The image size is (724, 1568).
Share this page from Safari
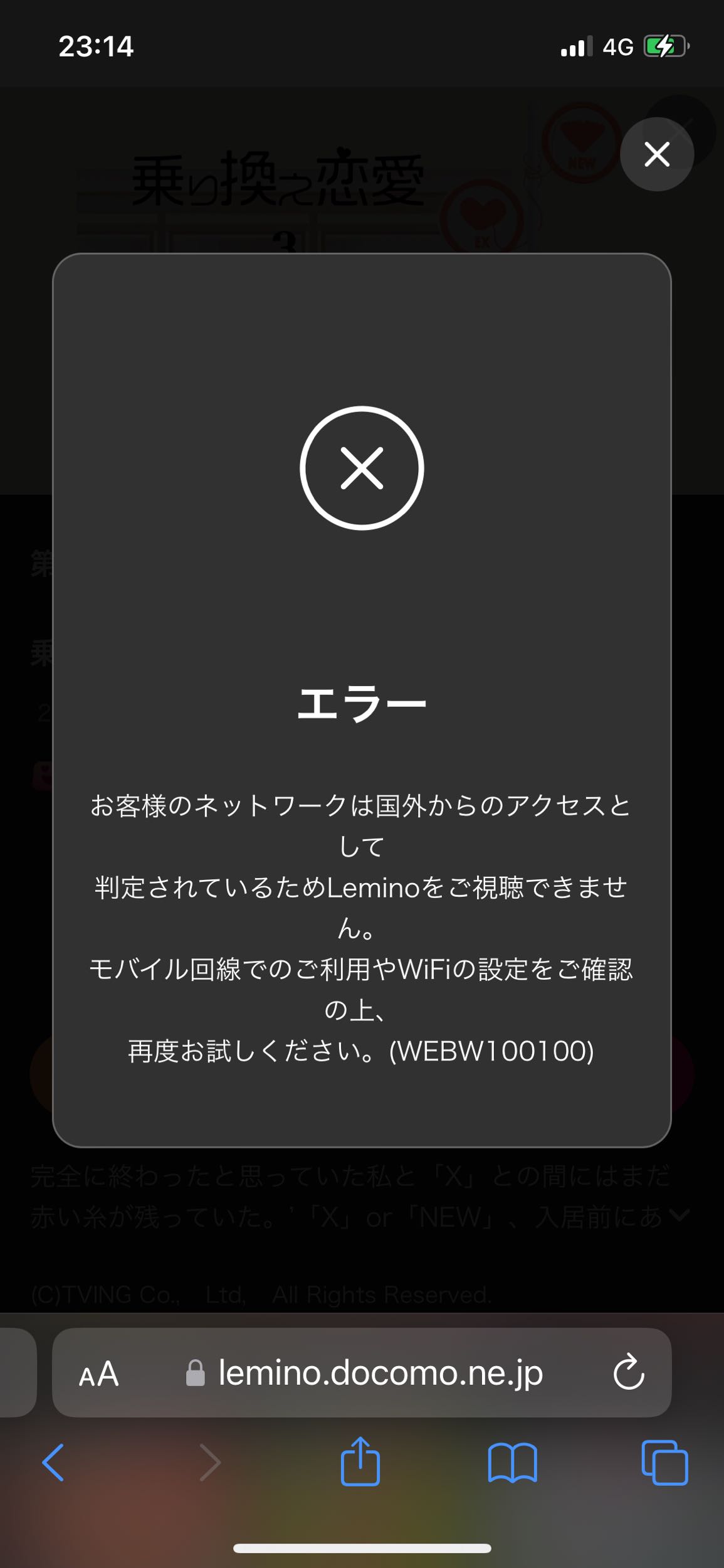(x=360, y=1461)
